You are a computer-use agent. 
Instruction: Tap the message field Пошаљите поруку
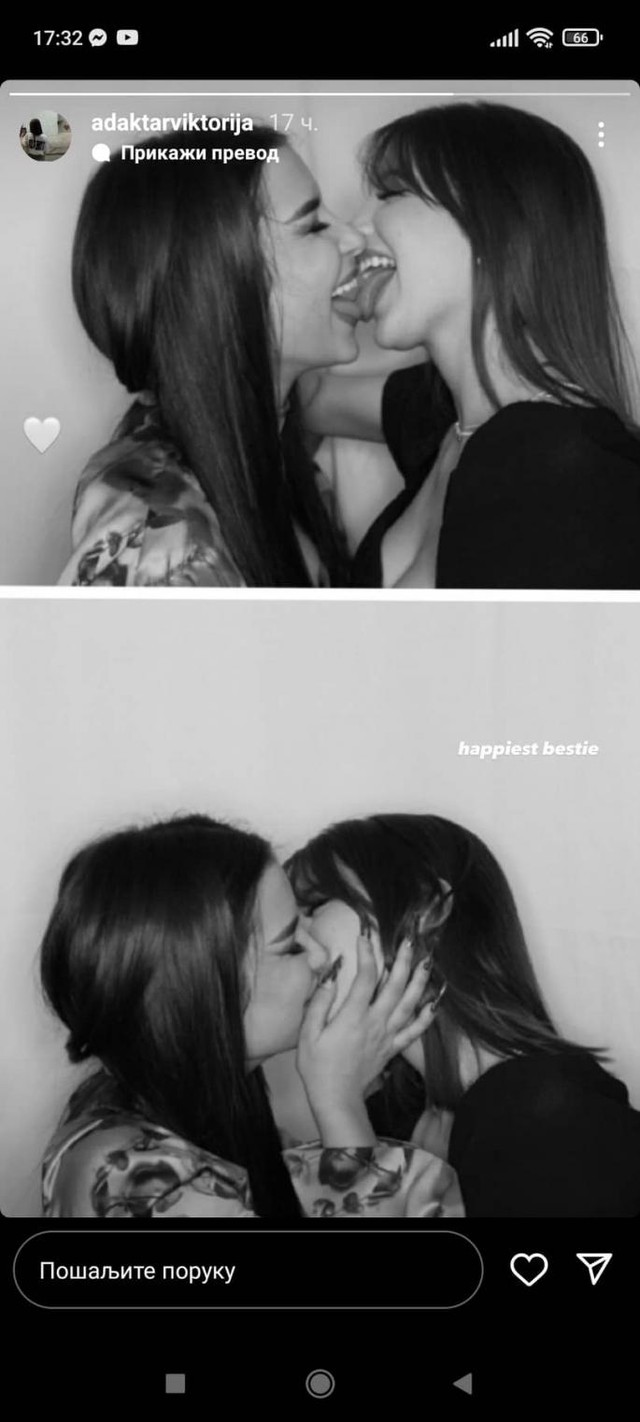247,1270
